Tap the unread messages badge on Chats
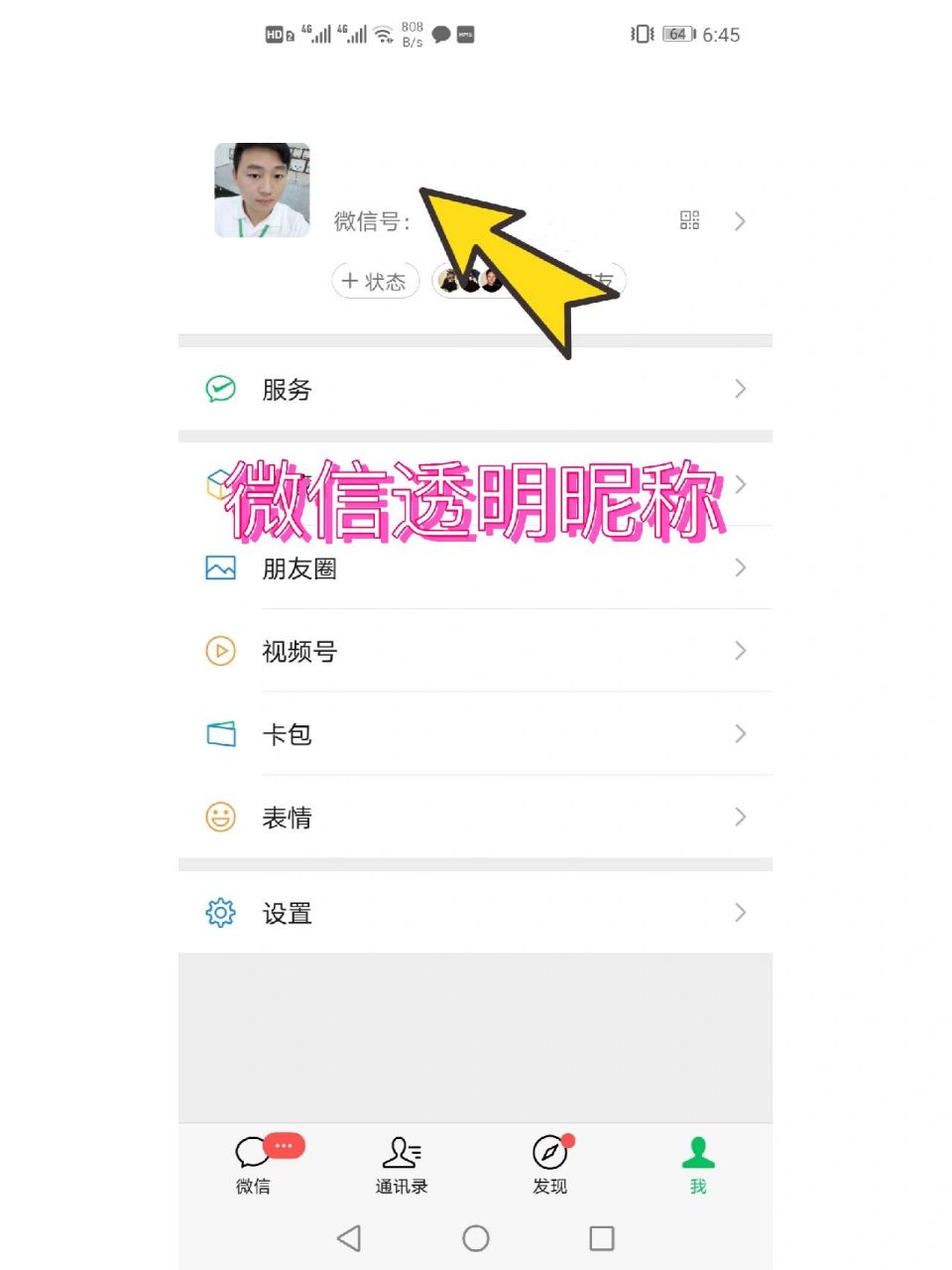Image resolution: width=952 pixels, height=1270 pixels. pos(283,1144)
